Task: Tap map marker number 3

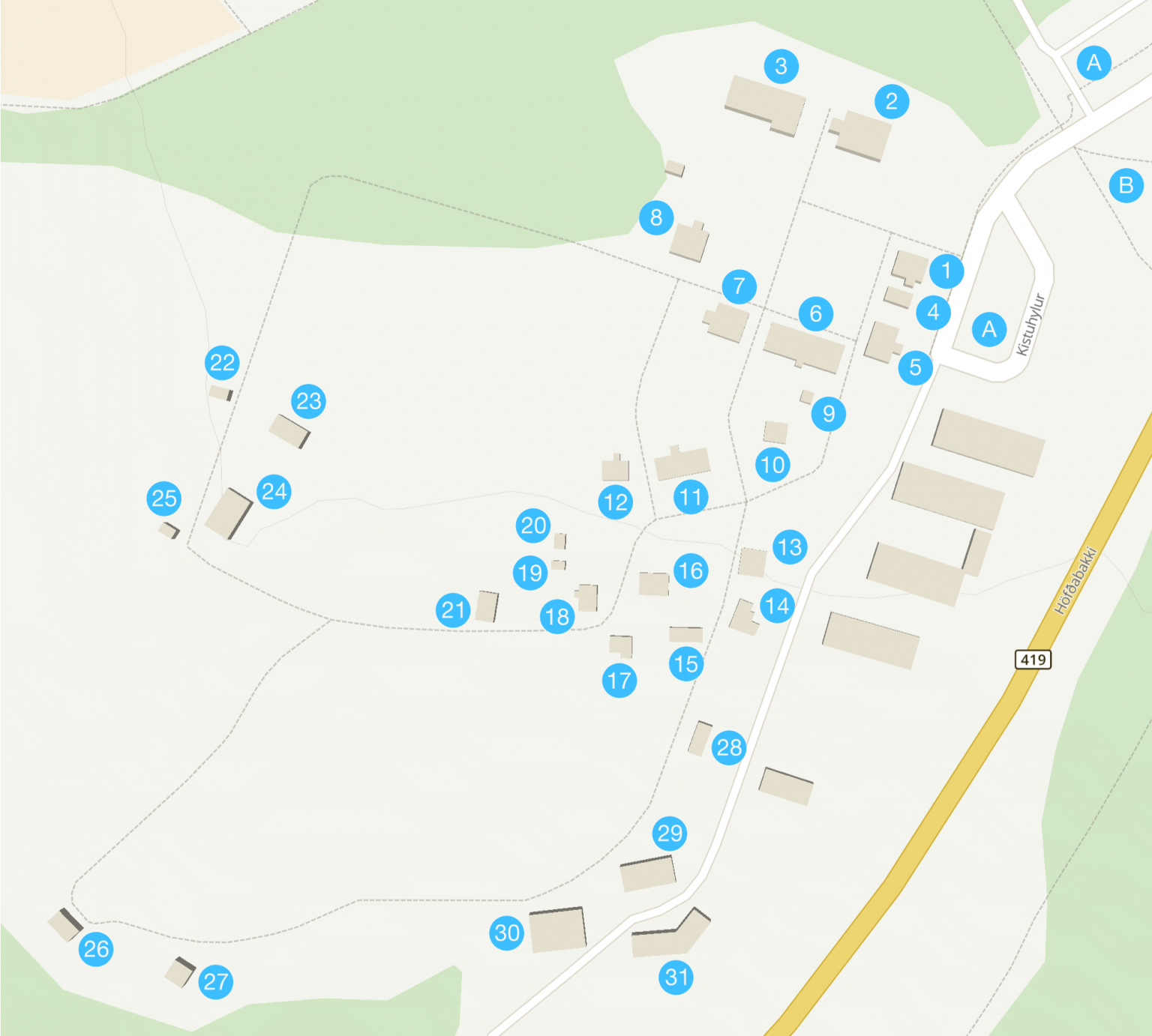Action: point(781,66)
